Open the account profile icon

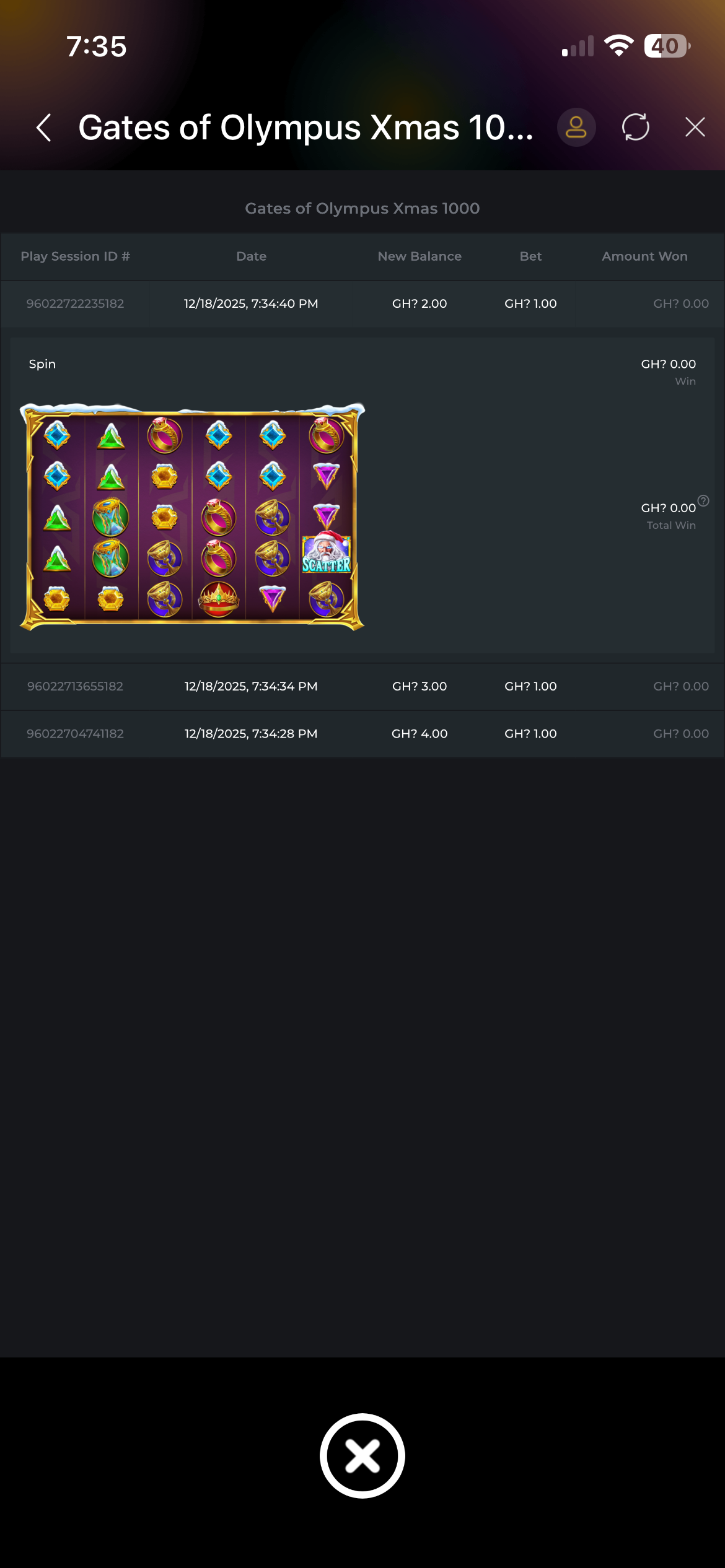tap(576, 128)
